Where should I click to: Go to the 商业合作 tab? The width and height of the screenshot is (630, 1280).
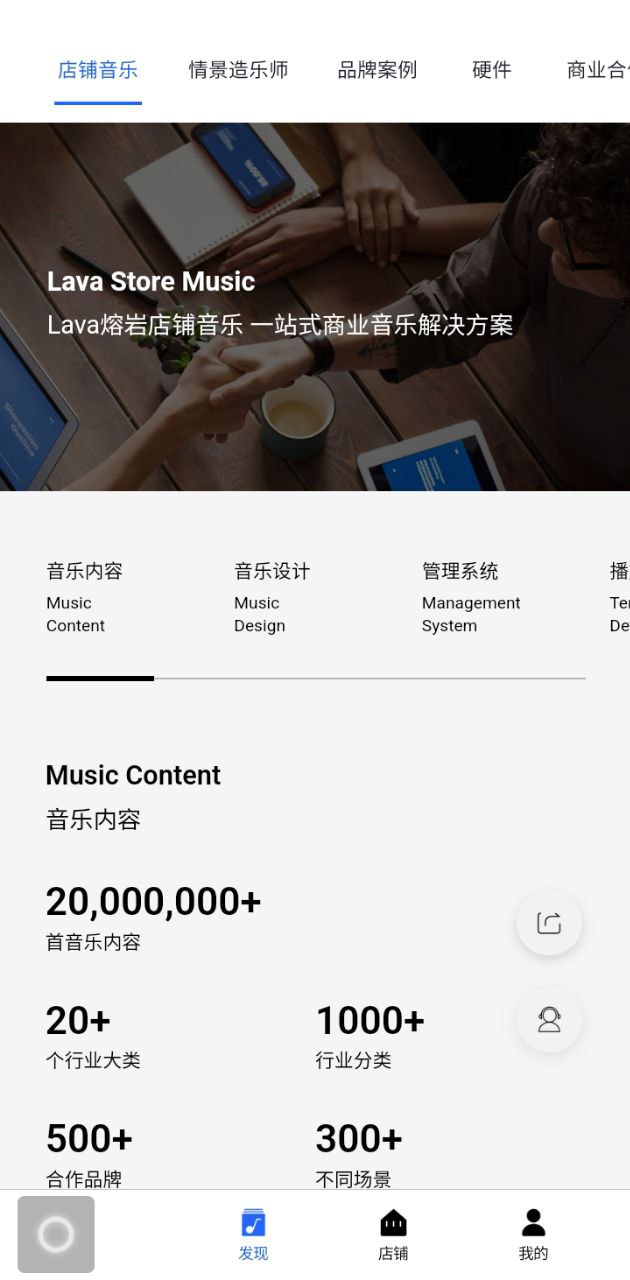(597, 70)
